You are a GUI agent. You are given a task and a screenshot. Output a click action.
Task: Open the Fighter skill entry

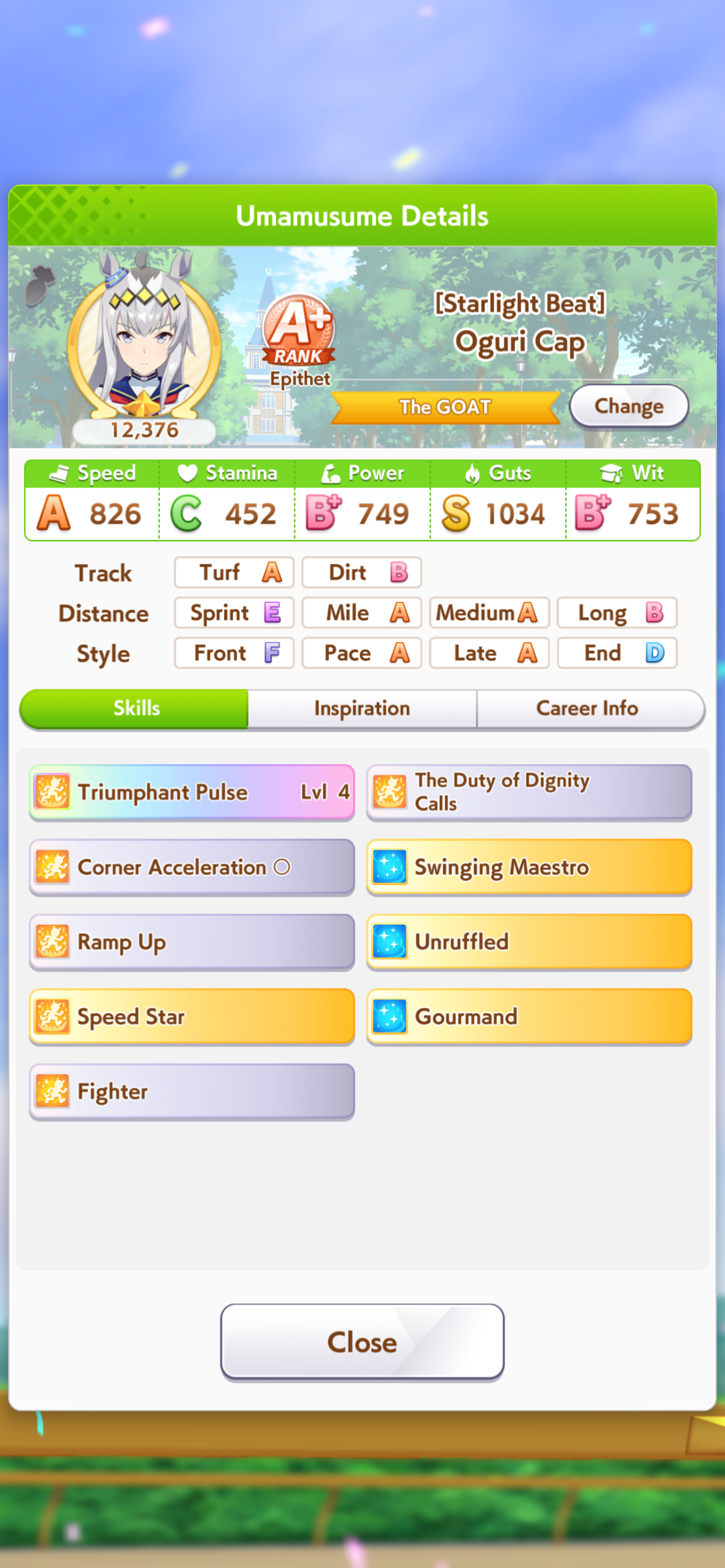pos(191,1092)
